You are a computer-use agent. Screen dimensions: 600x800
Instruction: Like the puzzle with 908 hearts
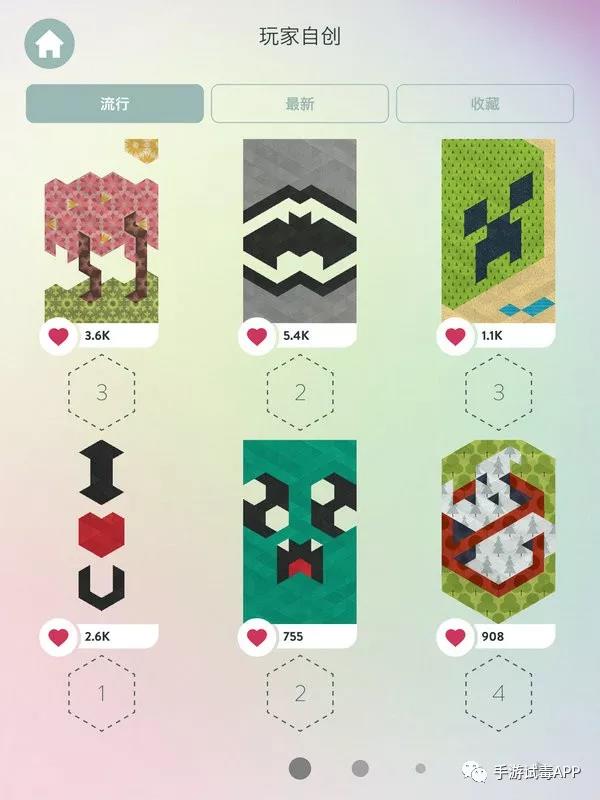tap(457, 636)
